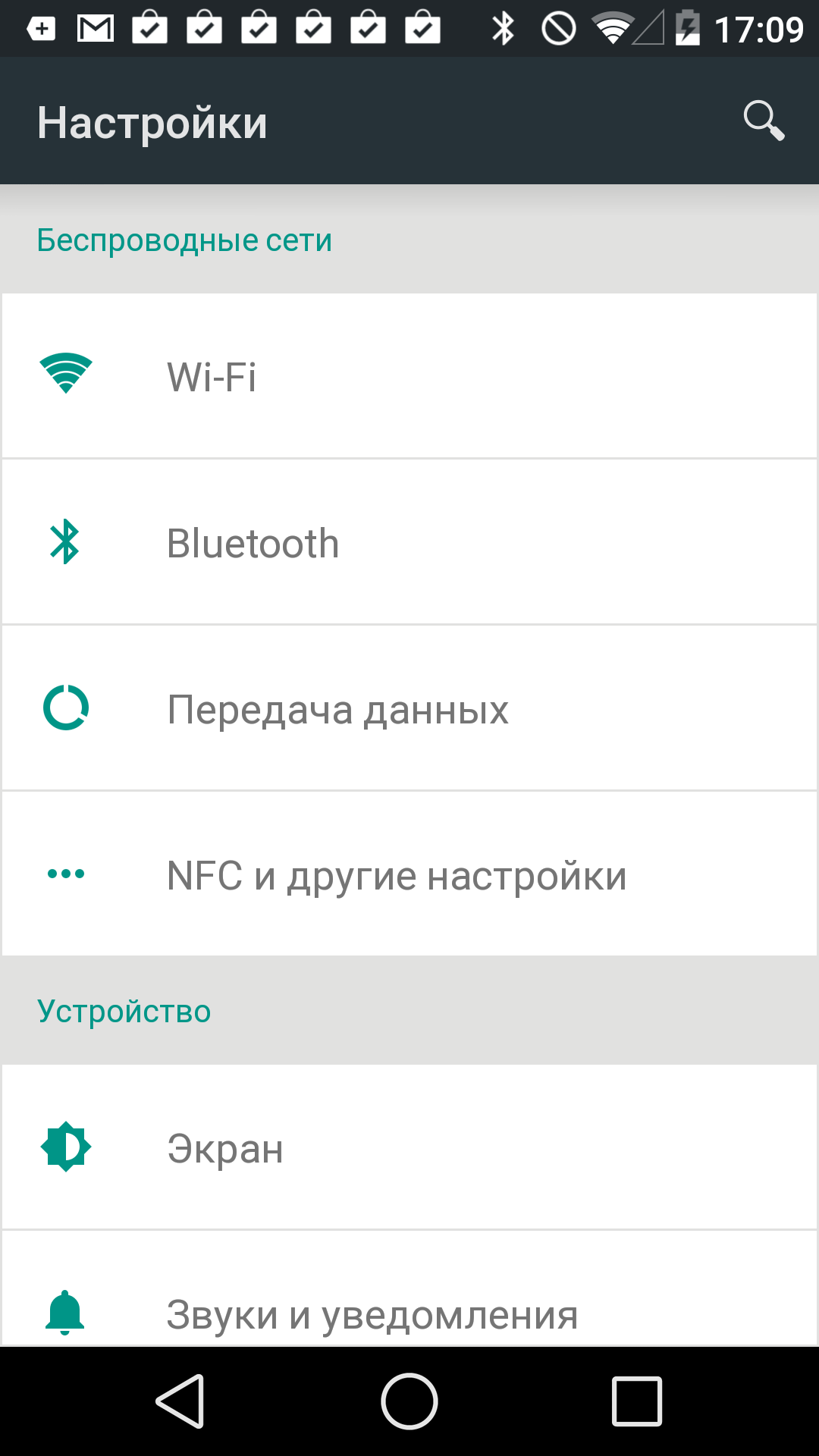Tap the system back button
The width and height of the screenshot is (819, 1456).
[x=180, y=1401]
